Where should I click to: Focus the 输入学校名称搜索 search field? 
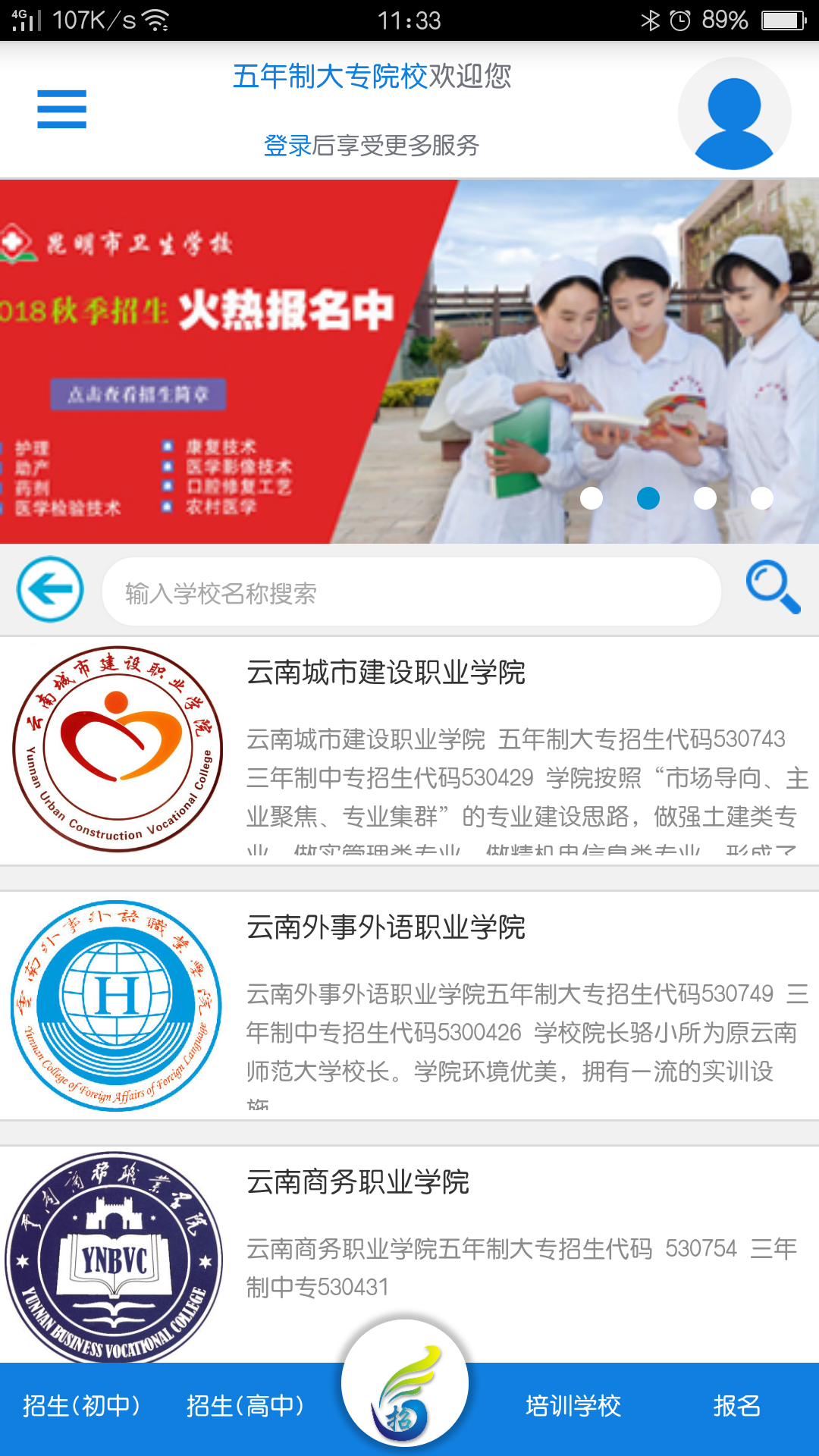point(409,592)
